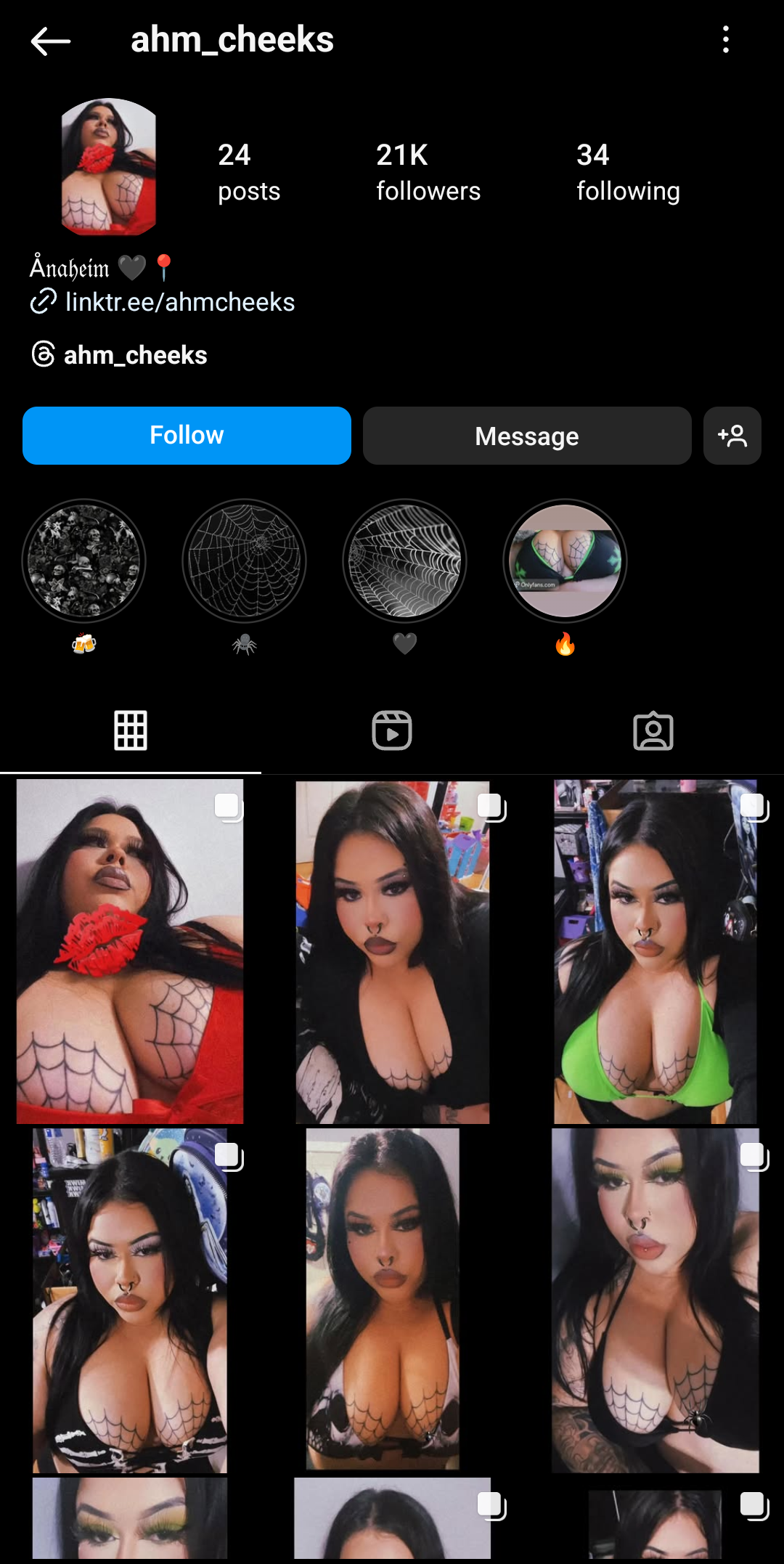This screenshot has height=1564, width=784.
Task: Open the black heart story highlight
Action: coord(404,561)
